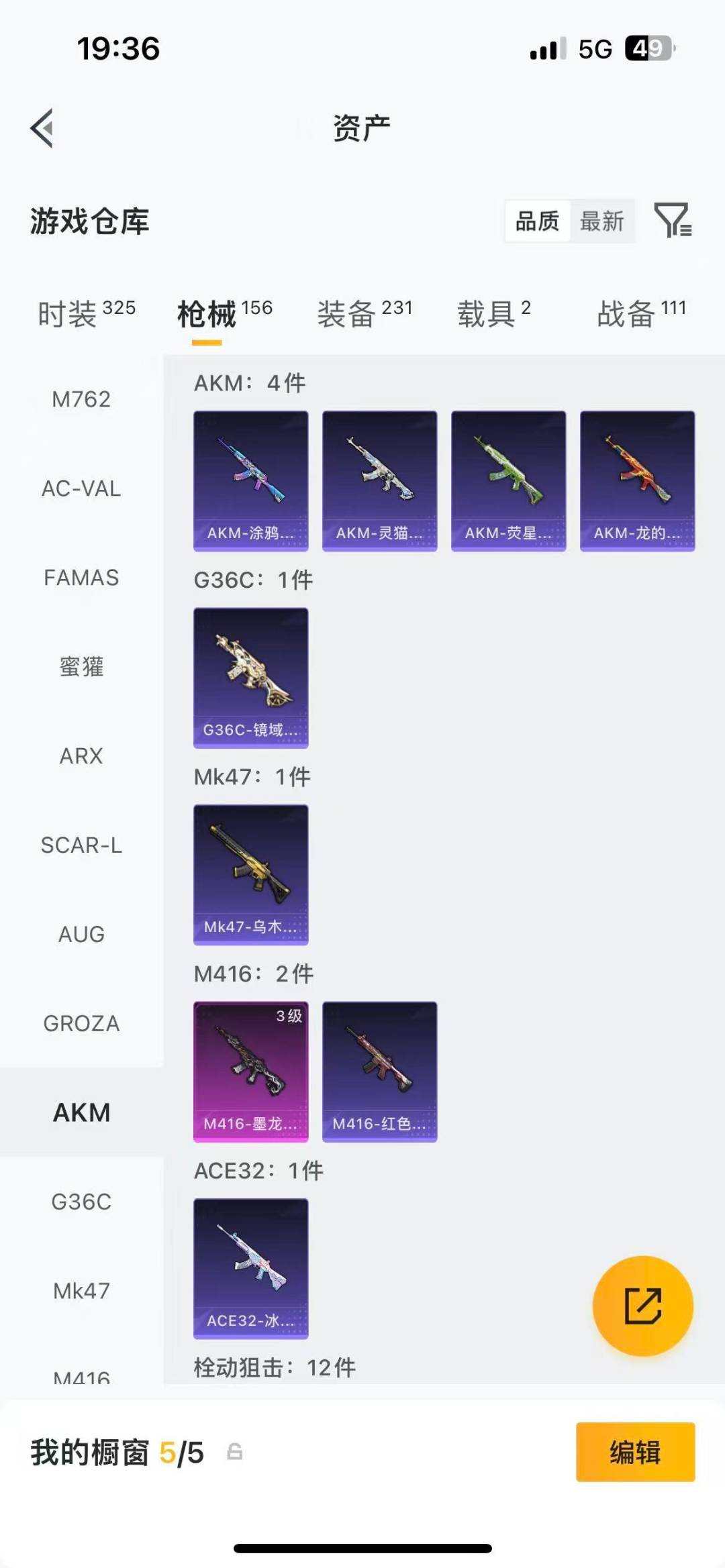Screen dimensions: 725x1568
Task: View the AKM-灵猫 skin
Action: (x=380, y=481)
